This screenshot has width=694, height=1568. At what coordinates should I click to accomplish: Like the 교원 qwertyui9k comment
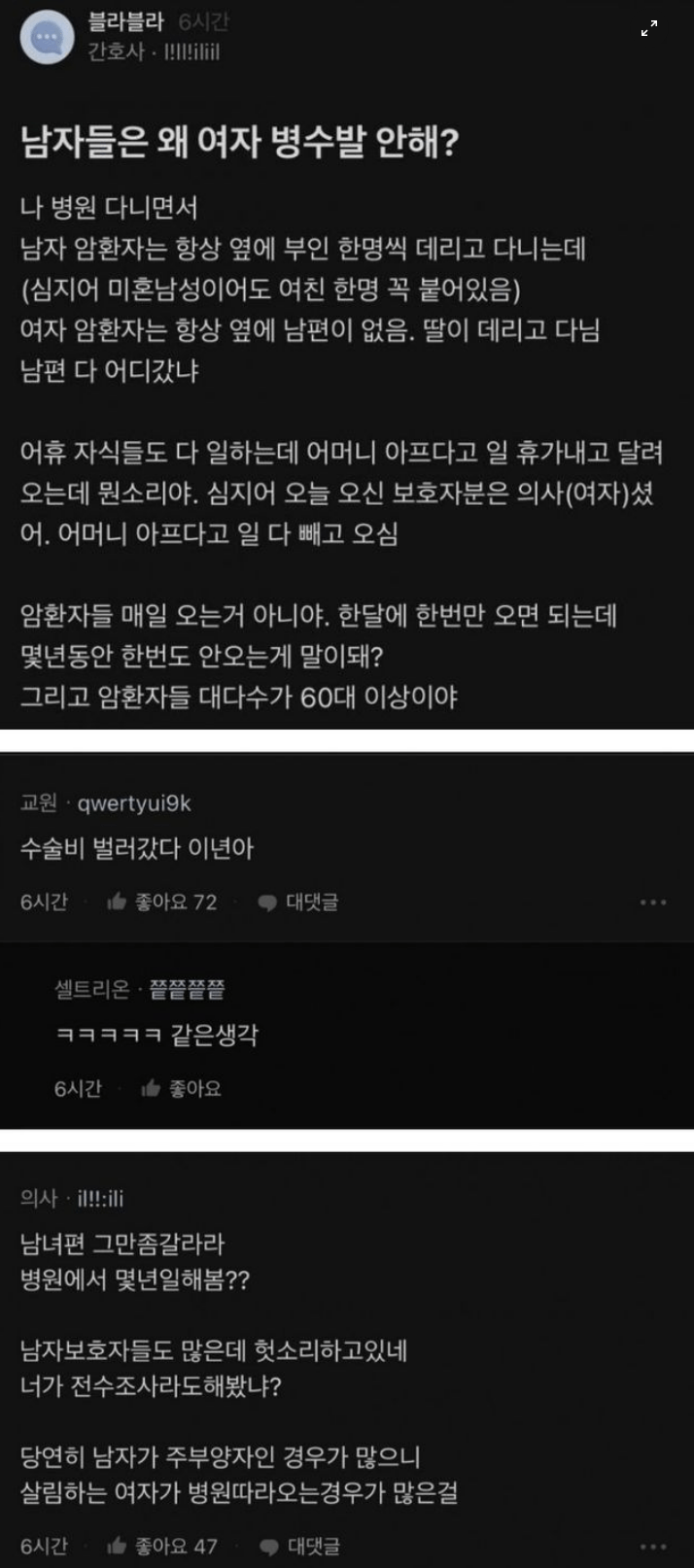[161, 902]
